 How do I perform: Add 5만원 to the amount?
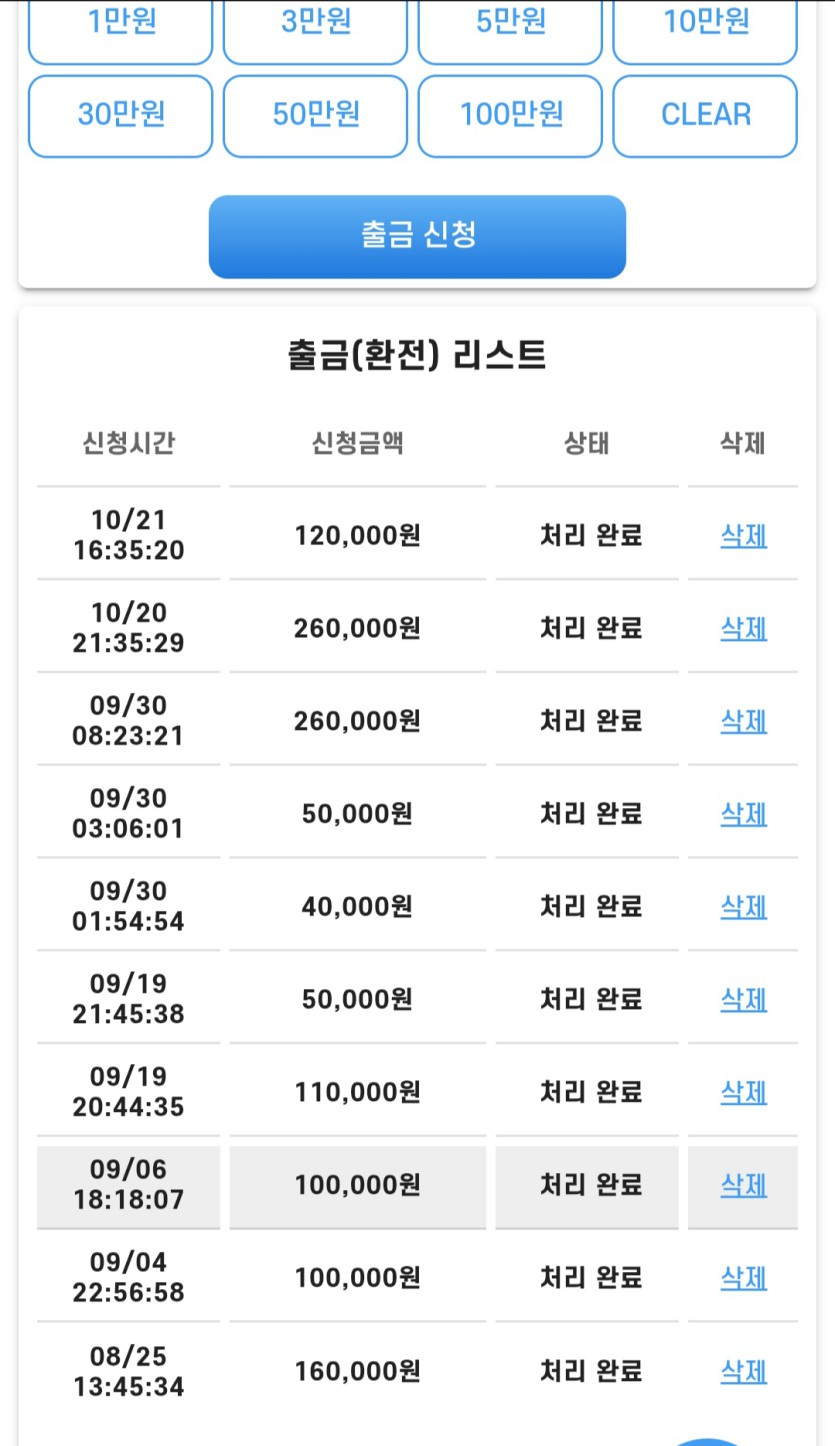pos(510,24)
